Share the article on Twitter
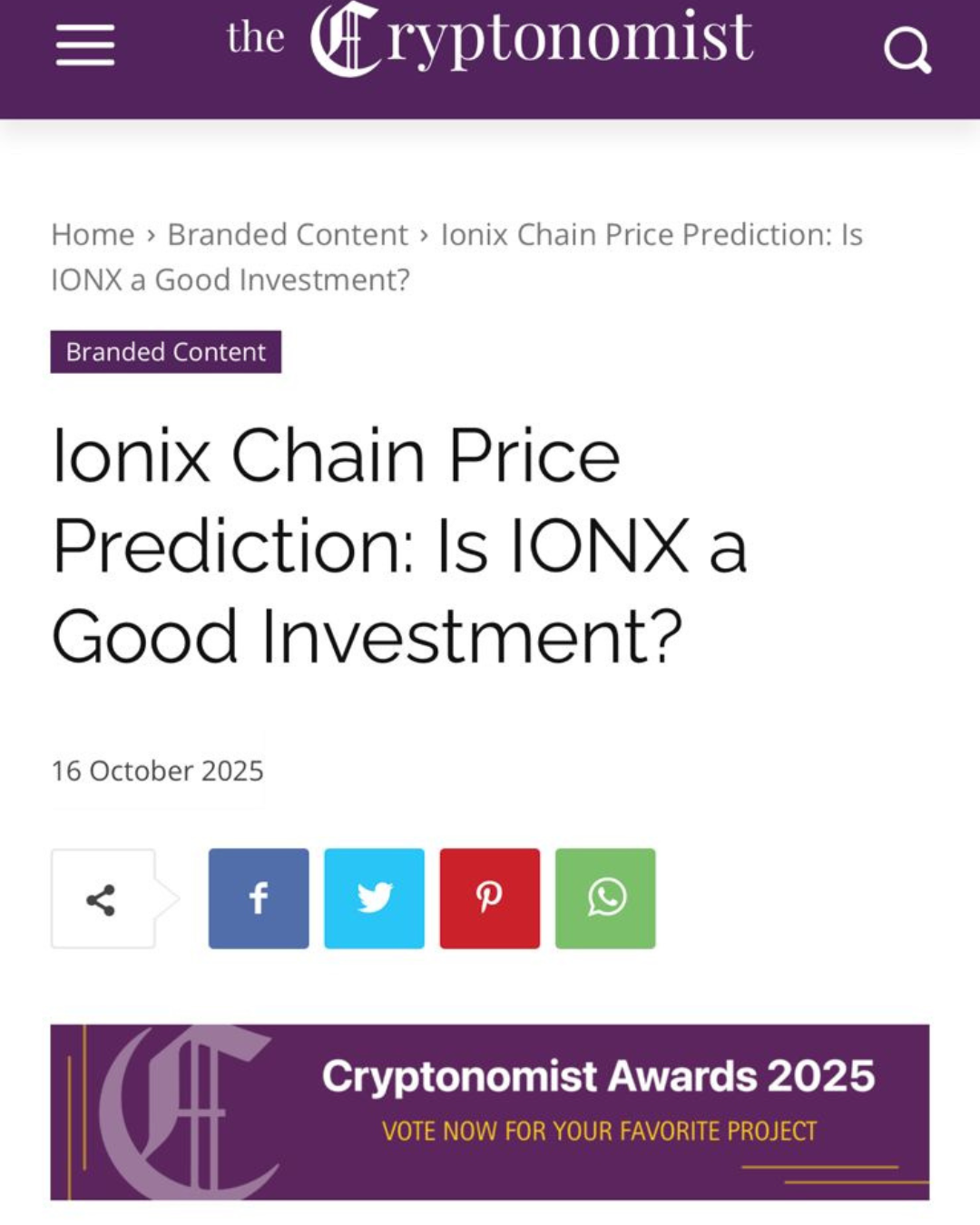 (374, 899)
